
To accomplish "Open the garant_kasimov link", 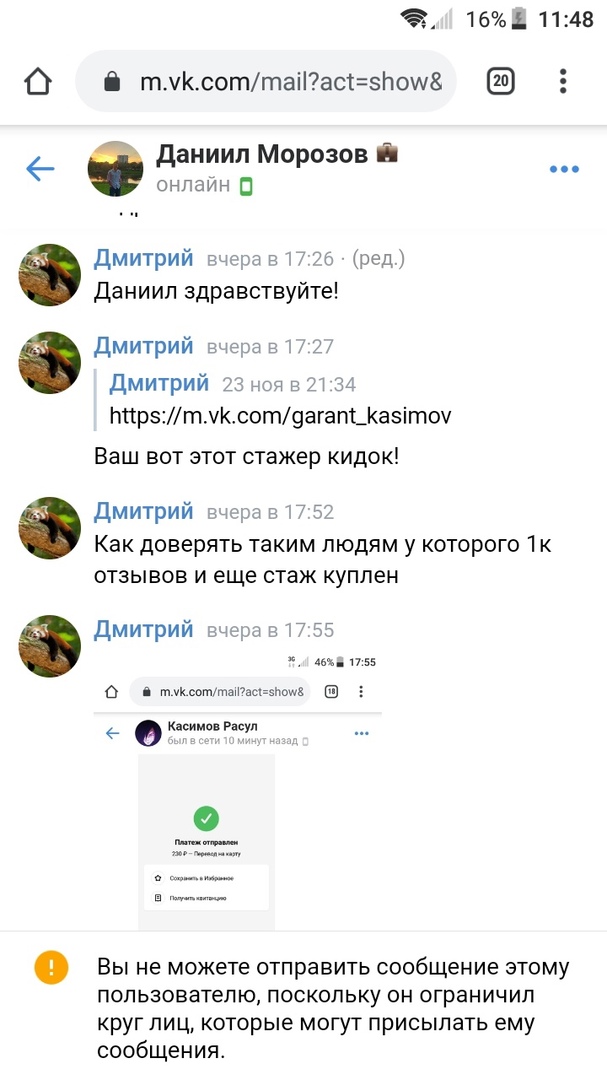I will [279, 415].
